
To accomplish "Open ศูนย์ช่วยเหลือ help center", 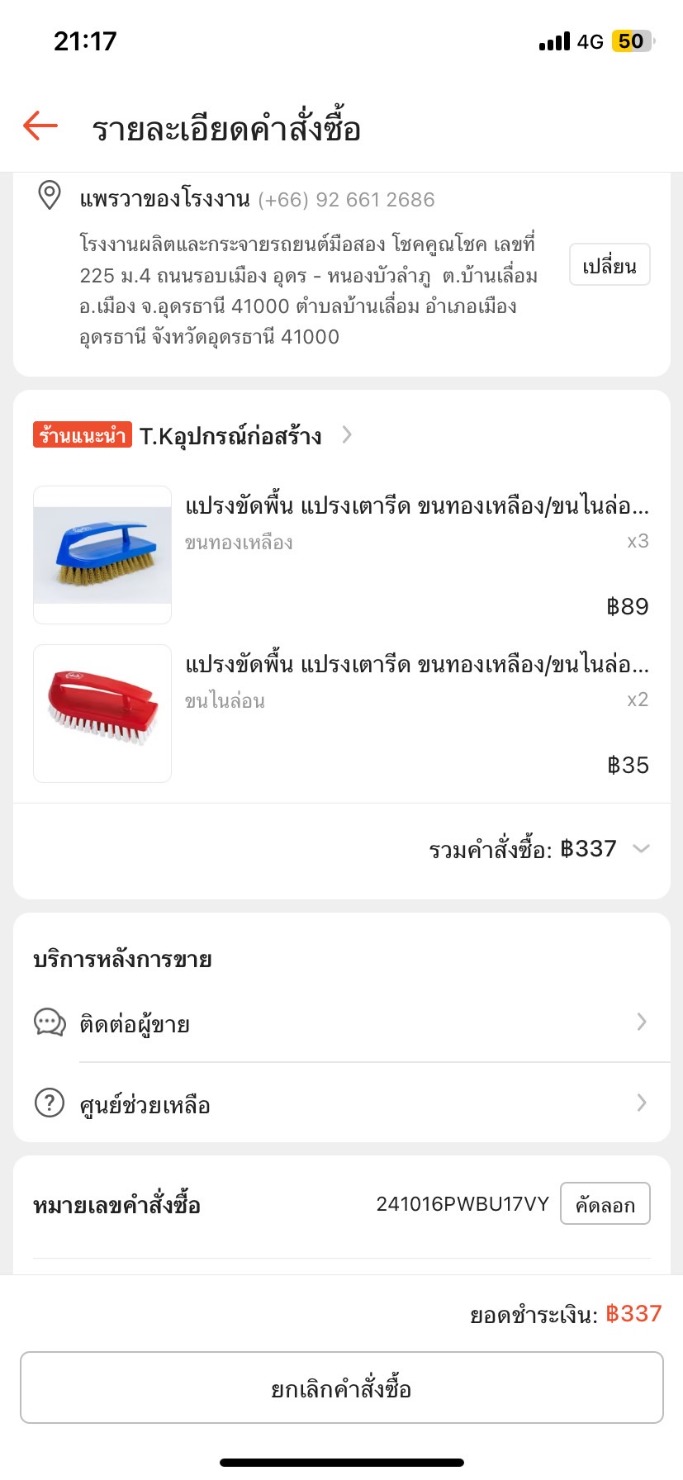I will click(340, 1104).
